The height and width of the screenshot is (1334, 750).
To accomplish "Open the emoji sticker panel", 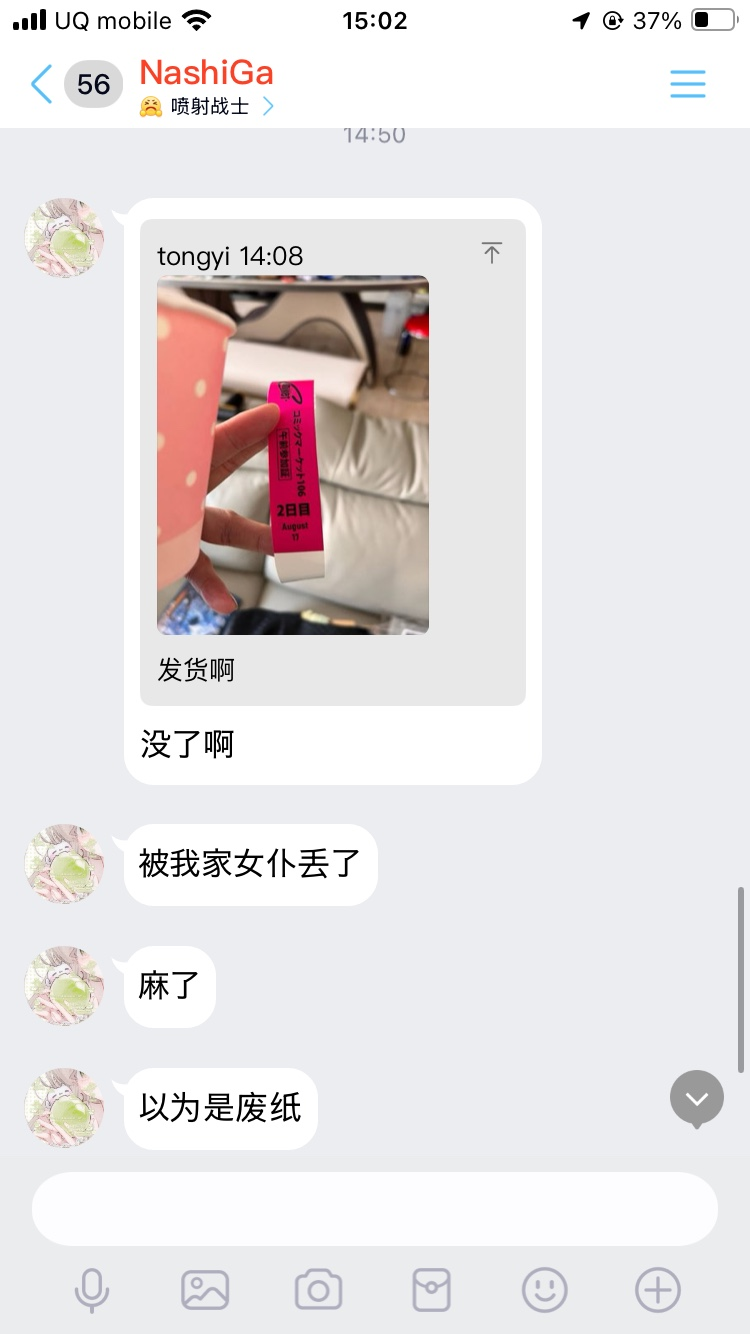I will pyautogui.click(x=545, y=1290).
